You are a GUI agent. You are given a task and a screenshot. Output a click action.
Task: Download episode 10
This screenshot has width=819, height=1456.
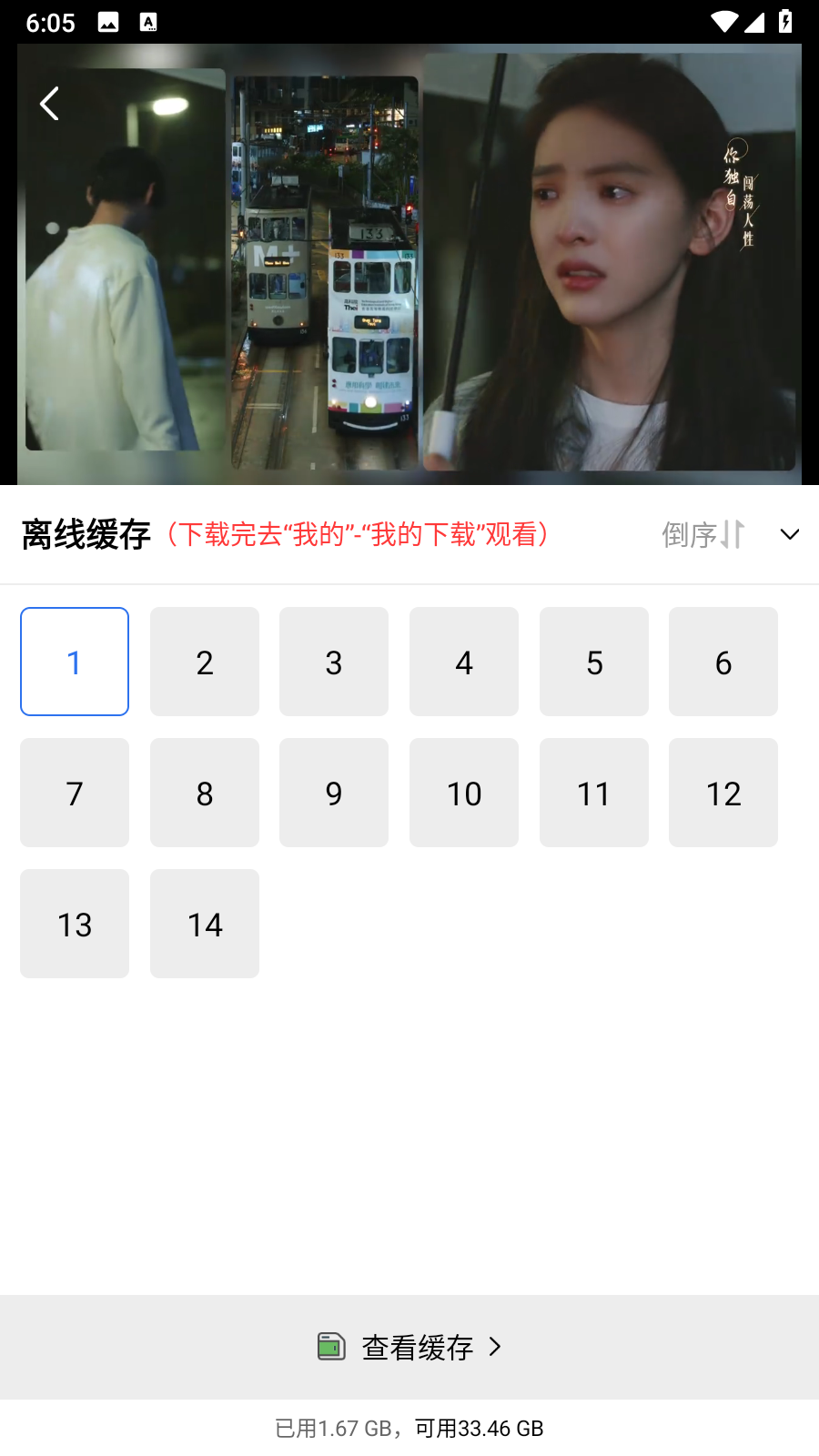[464, 793]
